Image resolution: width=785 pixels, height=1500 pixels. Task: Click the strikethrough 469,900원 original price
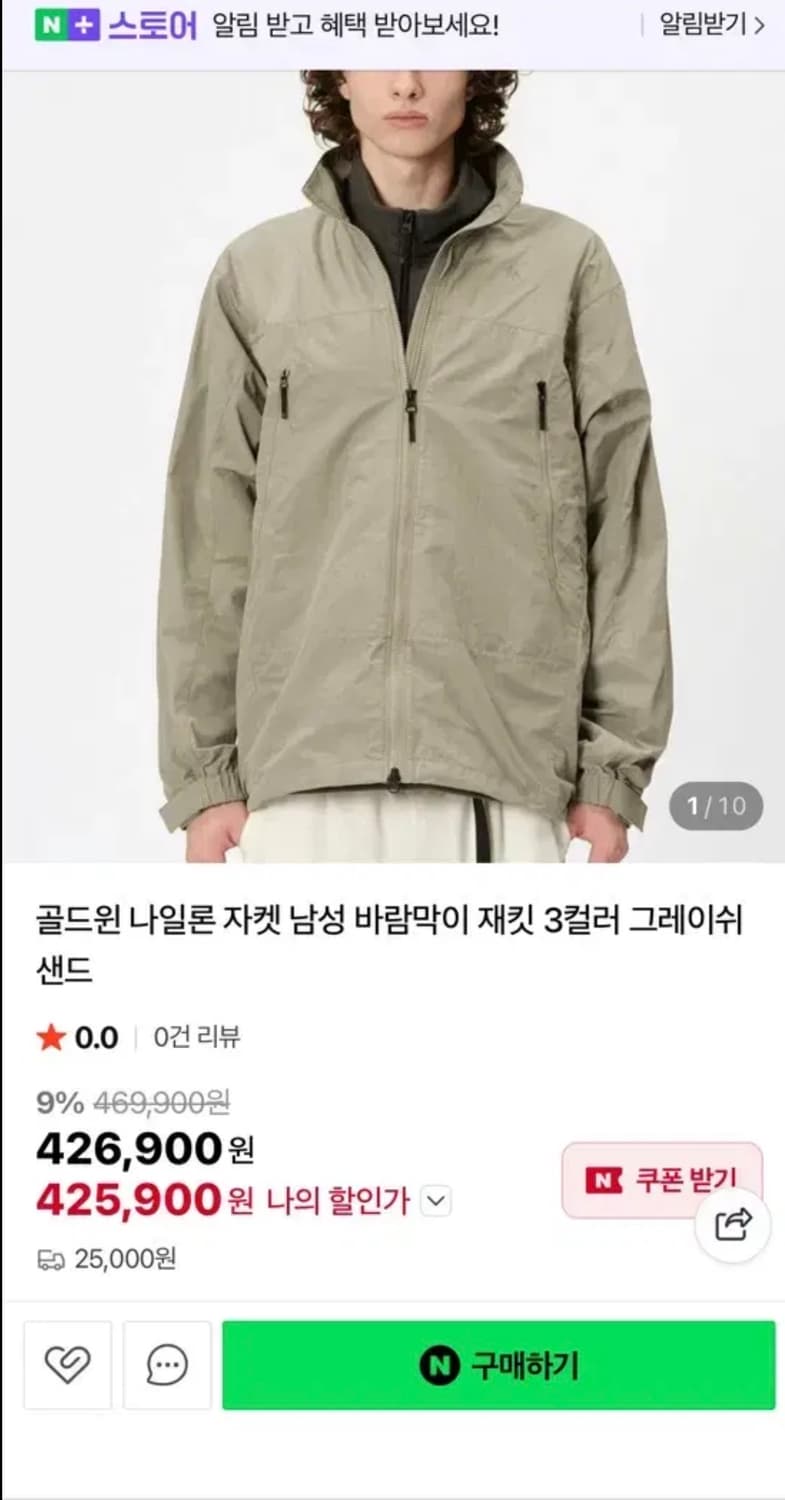[x=165, y=1103]
